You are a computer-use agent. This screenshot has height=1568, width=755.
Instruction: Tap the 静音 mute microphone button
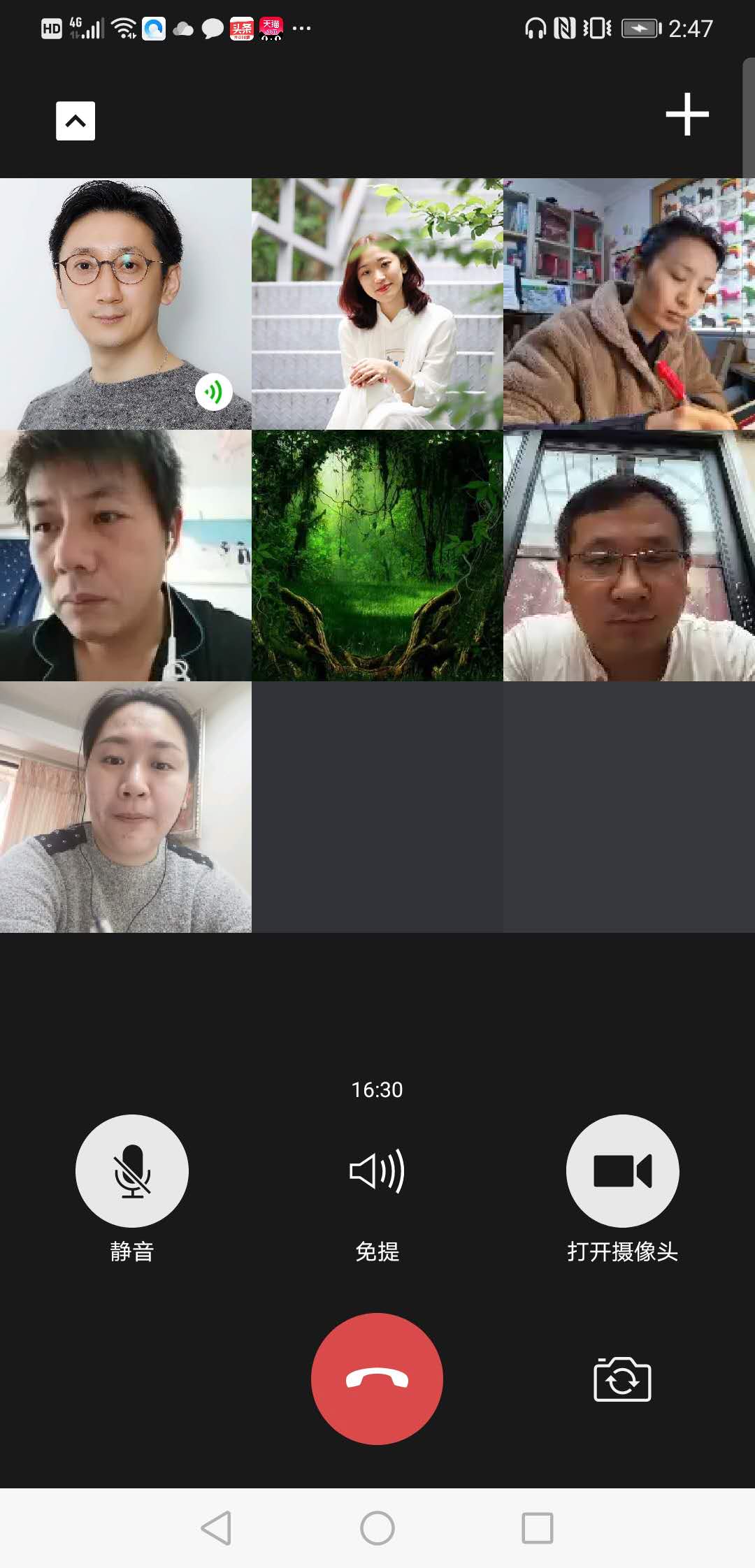[x=132, y=1171]
